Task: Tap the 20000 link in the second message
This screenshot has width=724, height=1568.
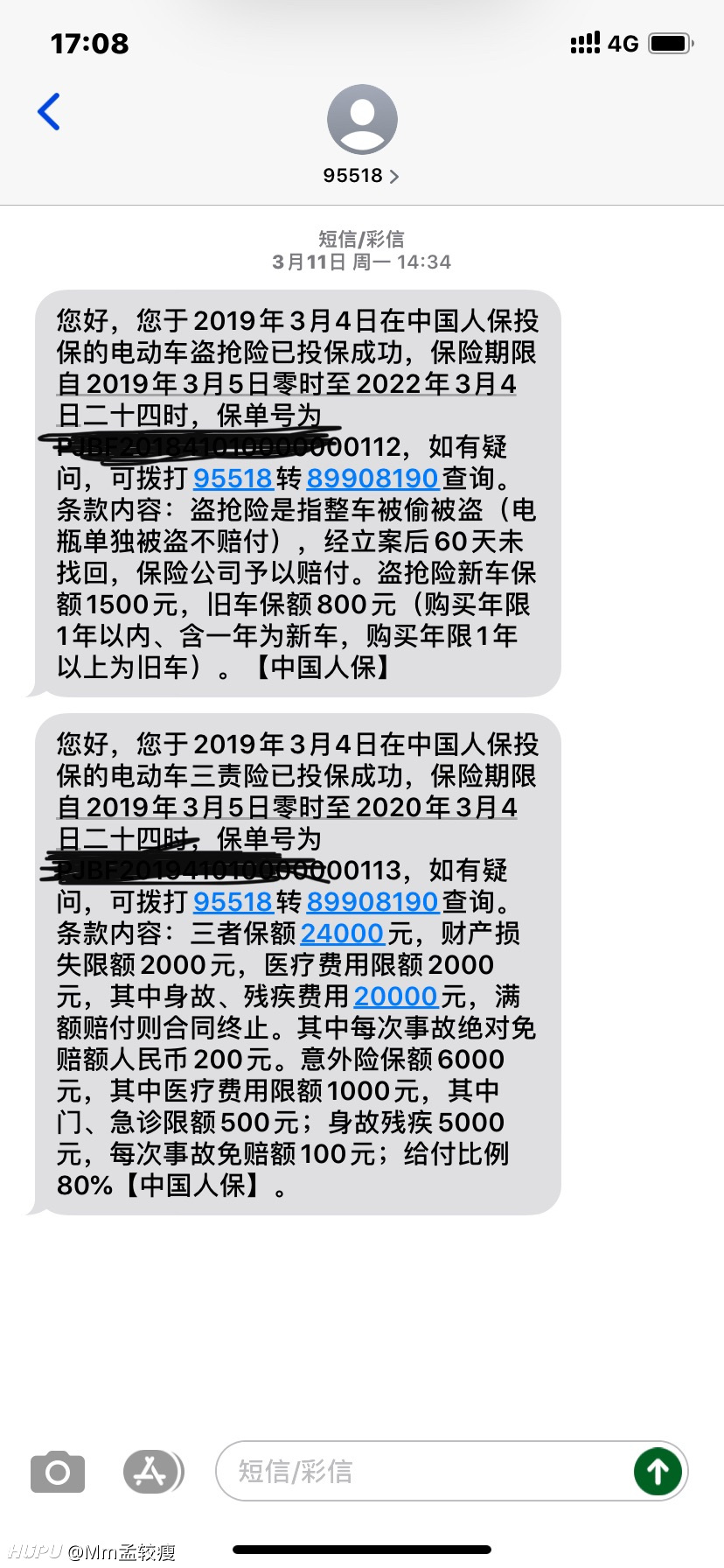Action: (x=395, y=997)
